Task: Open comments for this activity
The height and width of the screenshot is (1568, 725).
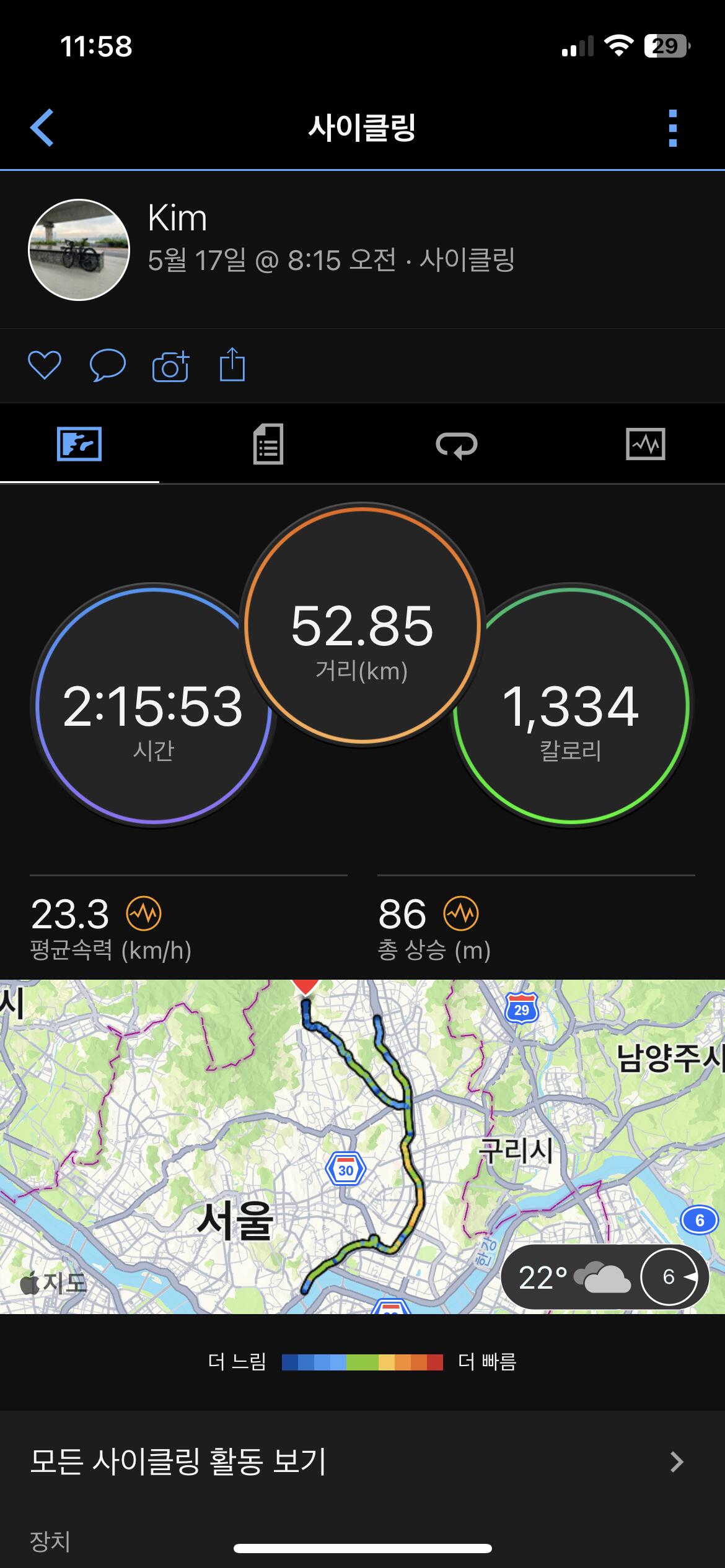Action: click(107, 365)
